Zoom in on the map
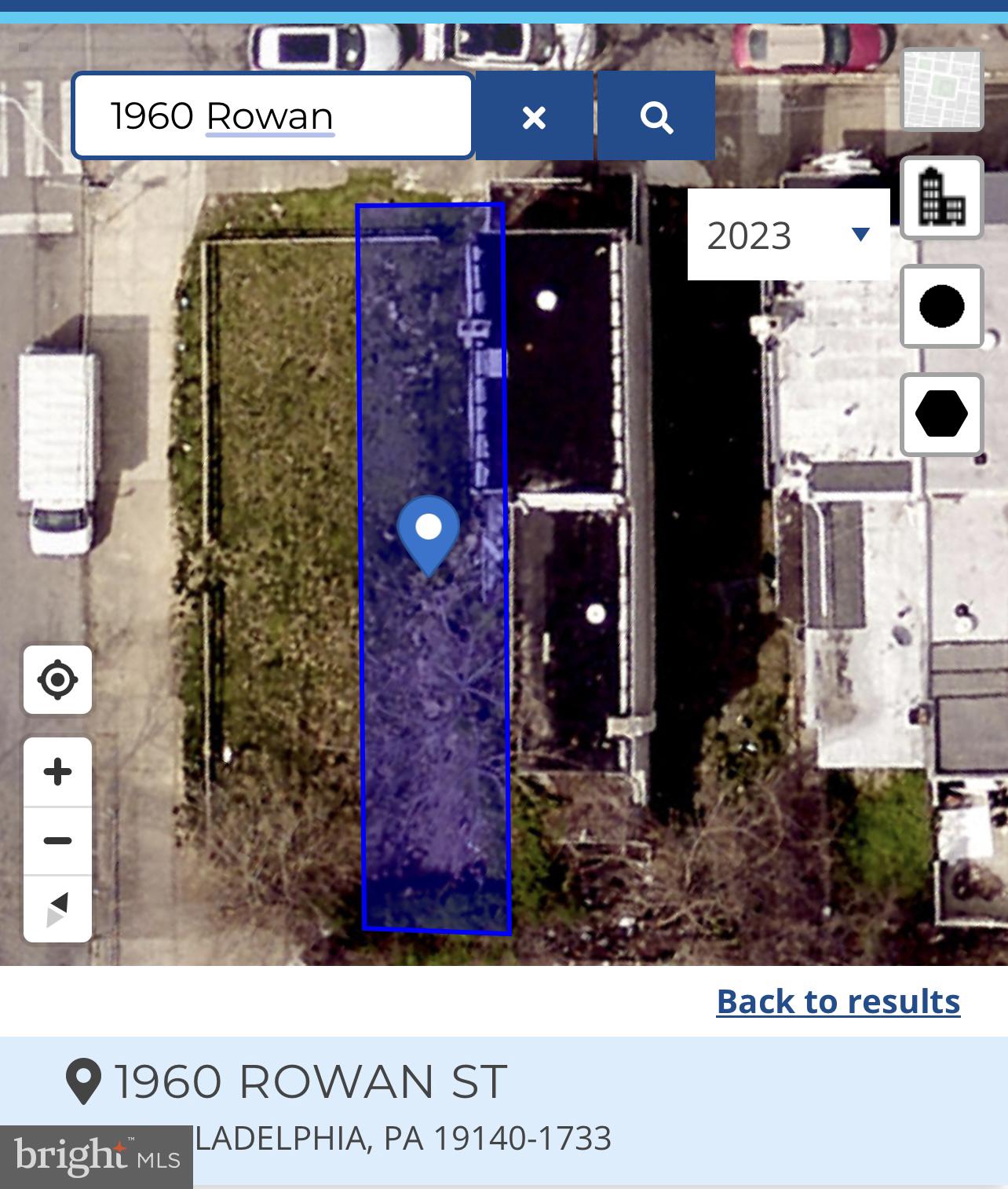The width and height of the screenshot is (1008, 1189). point(57,772)
